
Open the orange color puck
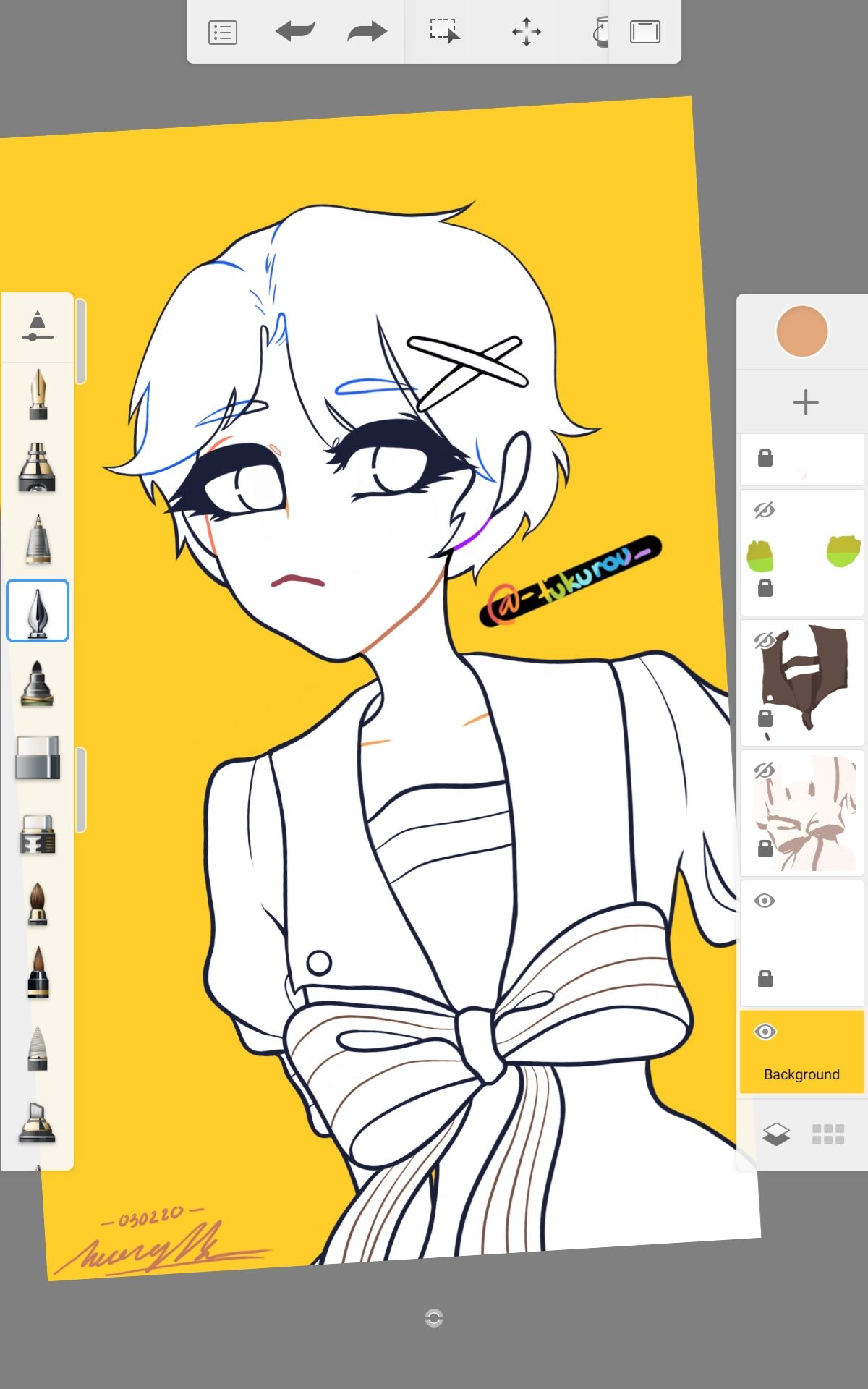[x=801, y=331]
